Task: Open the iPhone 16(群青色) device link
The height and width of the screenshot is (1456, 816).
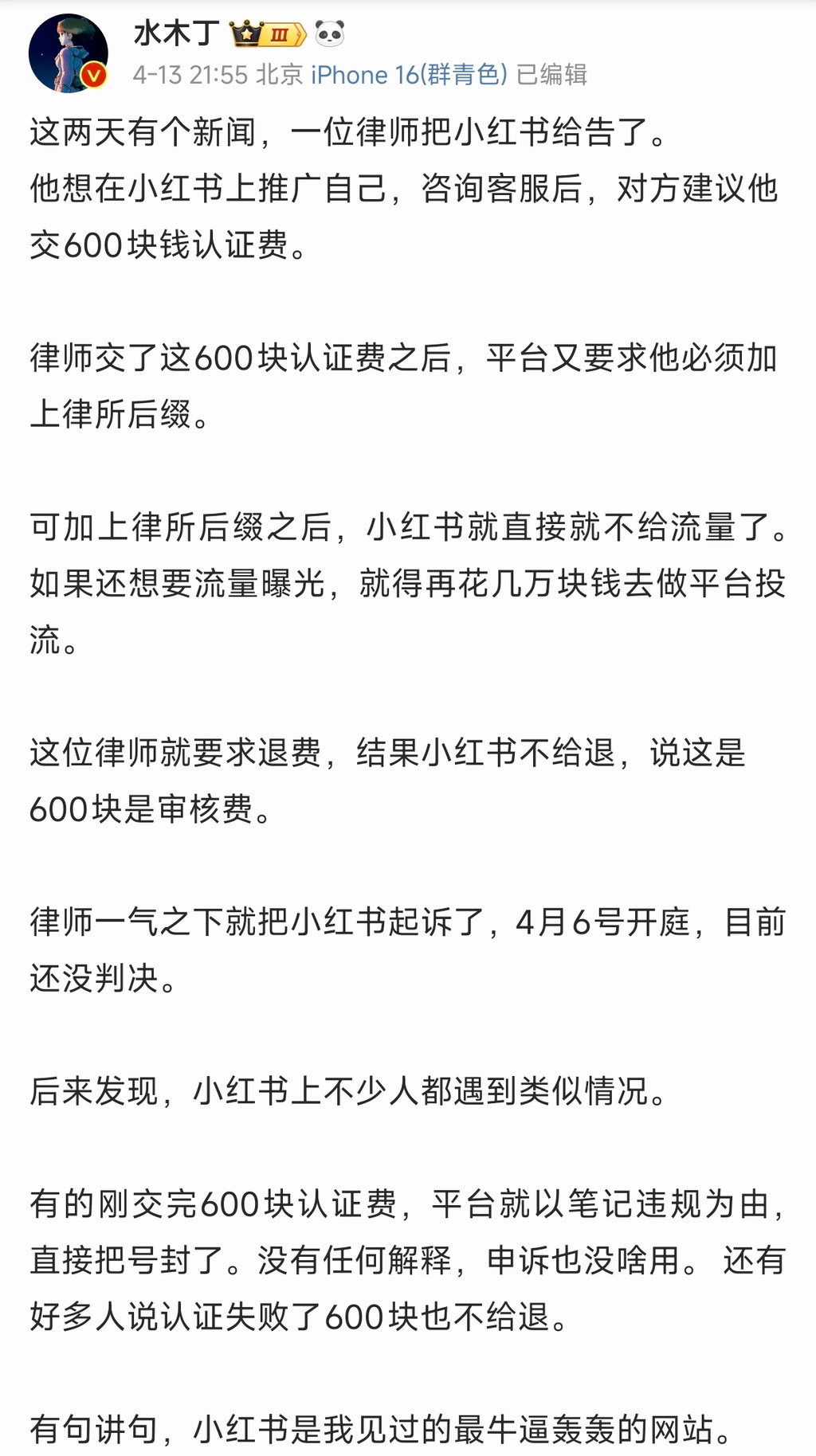Action: point(409,75)
